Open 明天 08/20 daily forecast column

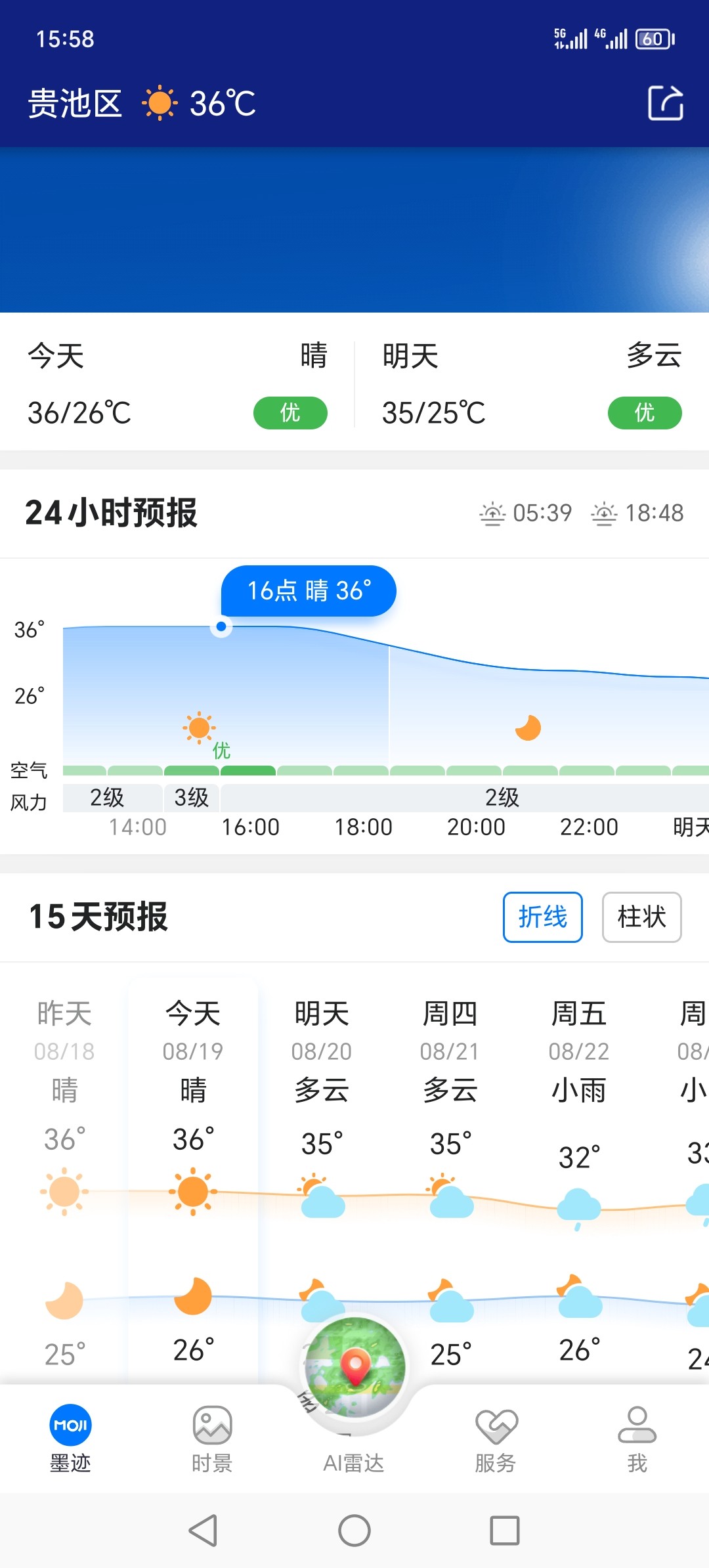322,1116
